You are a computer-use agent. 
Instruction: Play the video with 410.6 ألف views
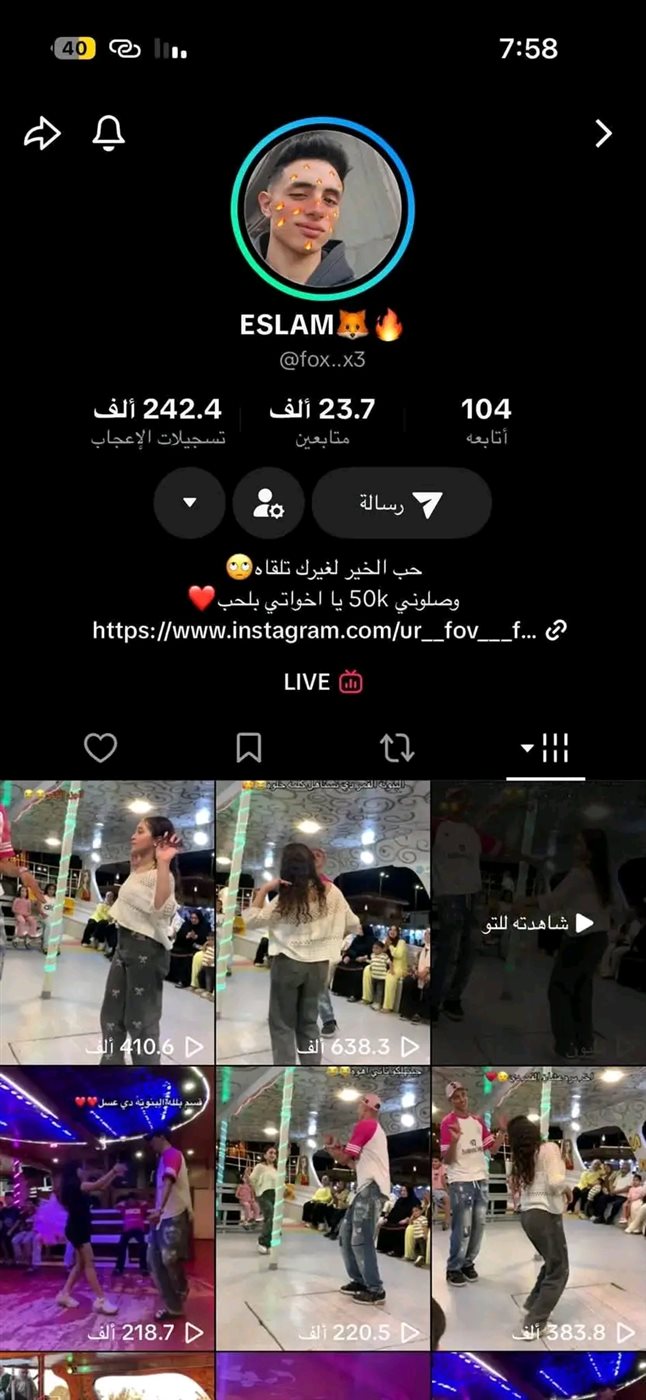tap(106, 923)
